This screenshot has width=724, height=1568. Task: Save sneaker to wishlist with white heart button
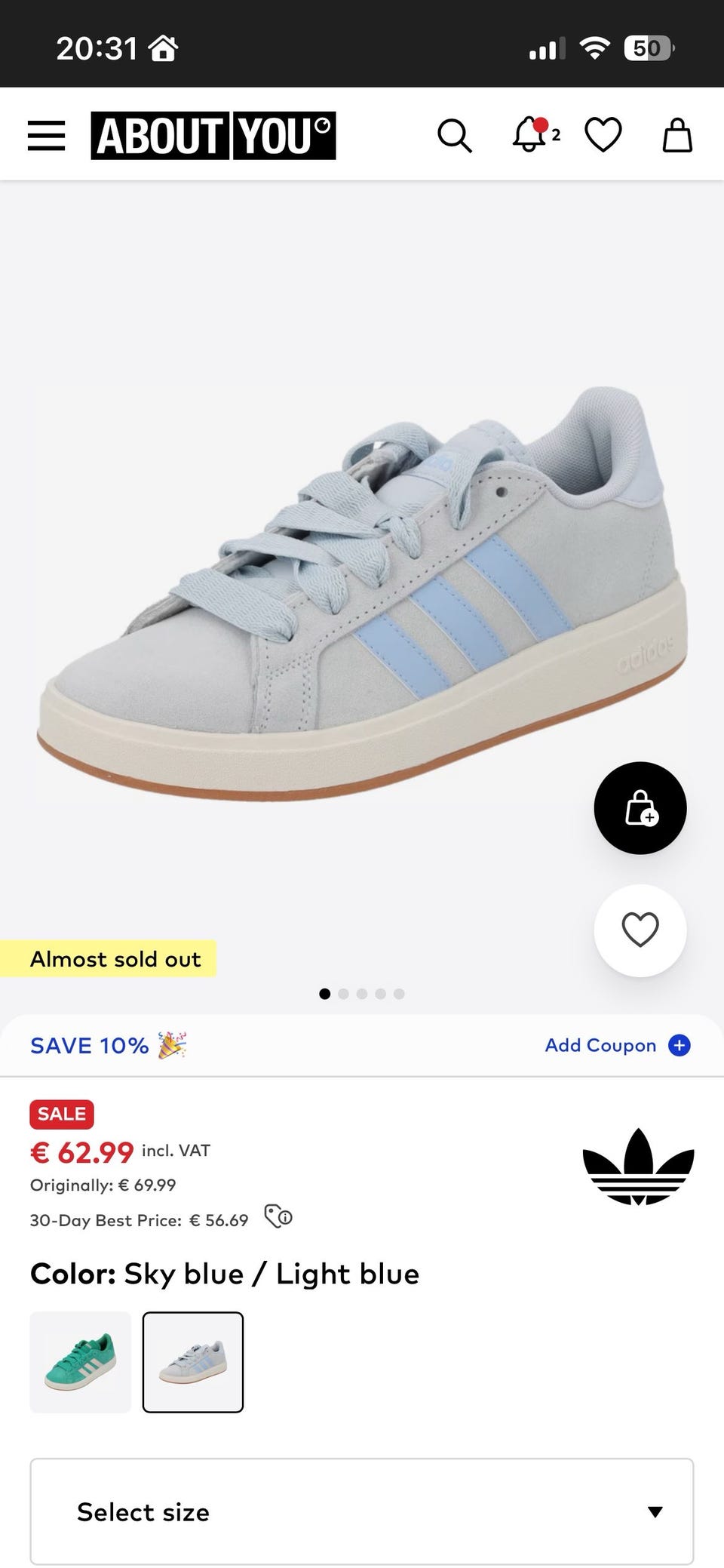click(640, 930)
